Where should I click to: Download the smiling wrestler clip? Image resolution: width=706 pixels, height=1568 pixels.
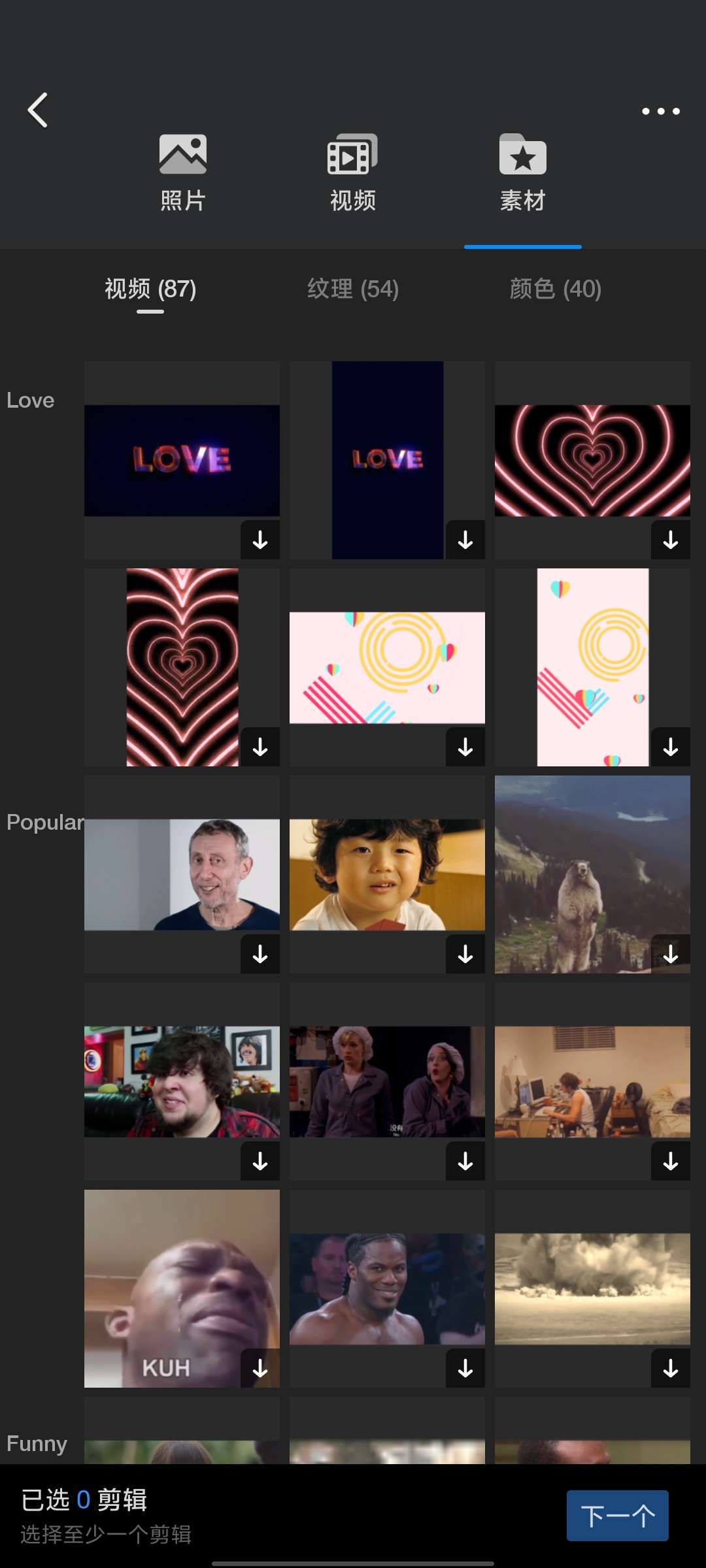tap(465, 1368)
